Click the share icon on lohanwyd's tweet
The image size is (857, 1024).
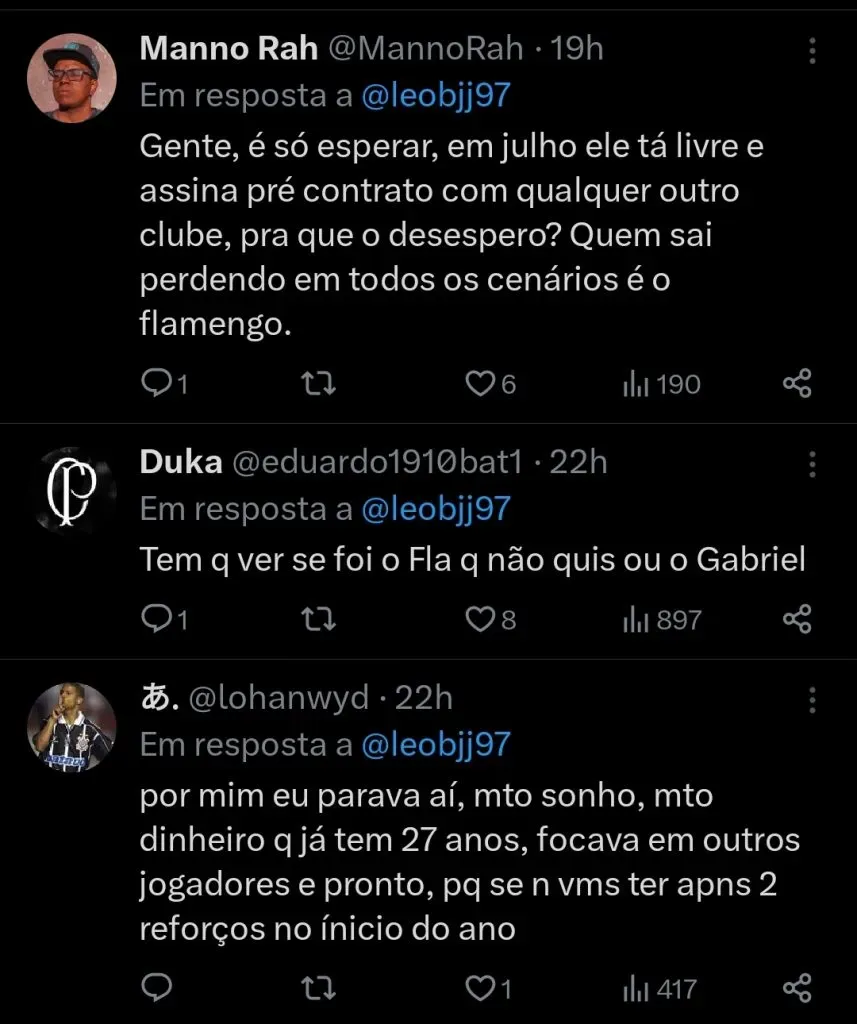[x=798, y=988]
